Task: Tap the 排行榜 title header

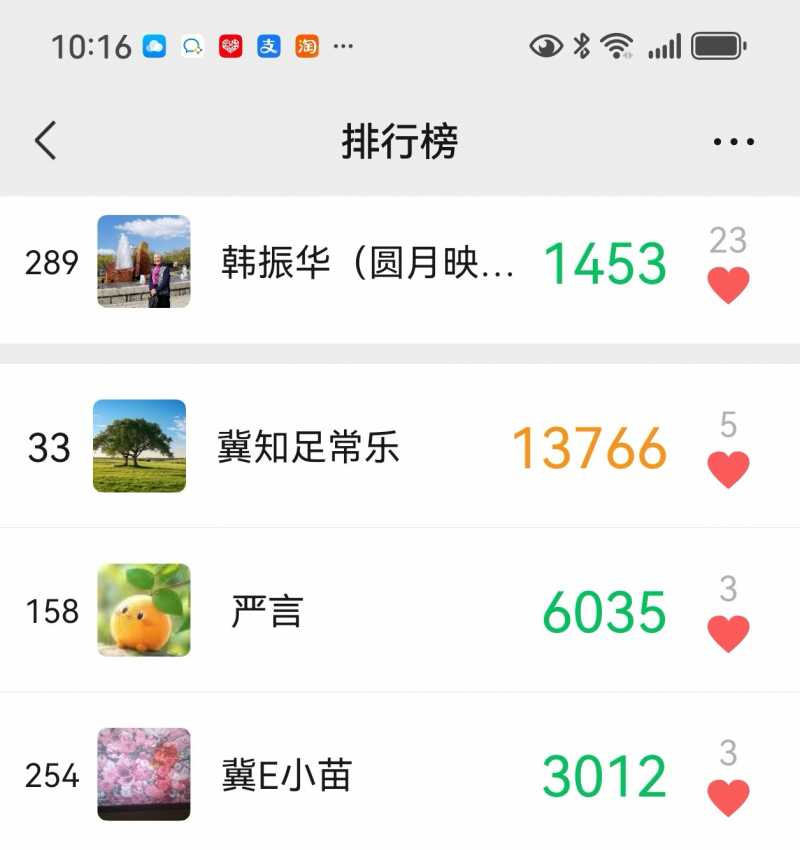Action: point(399,142)
